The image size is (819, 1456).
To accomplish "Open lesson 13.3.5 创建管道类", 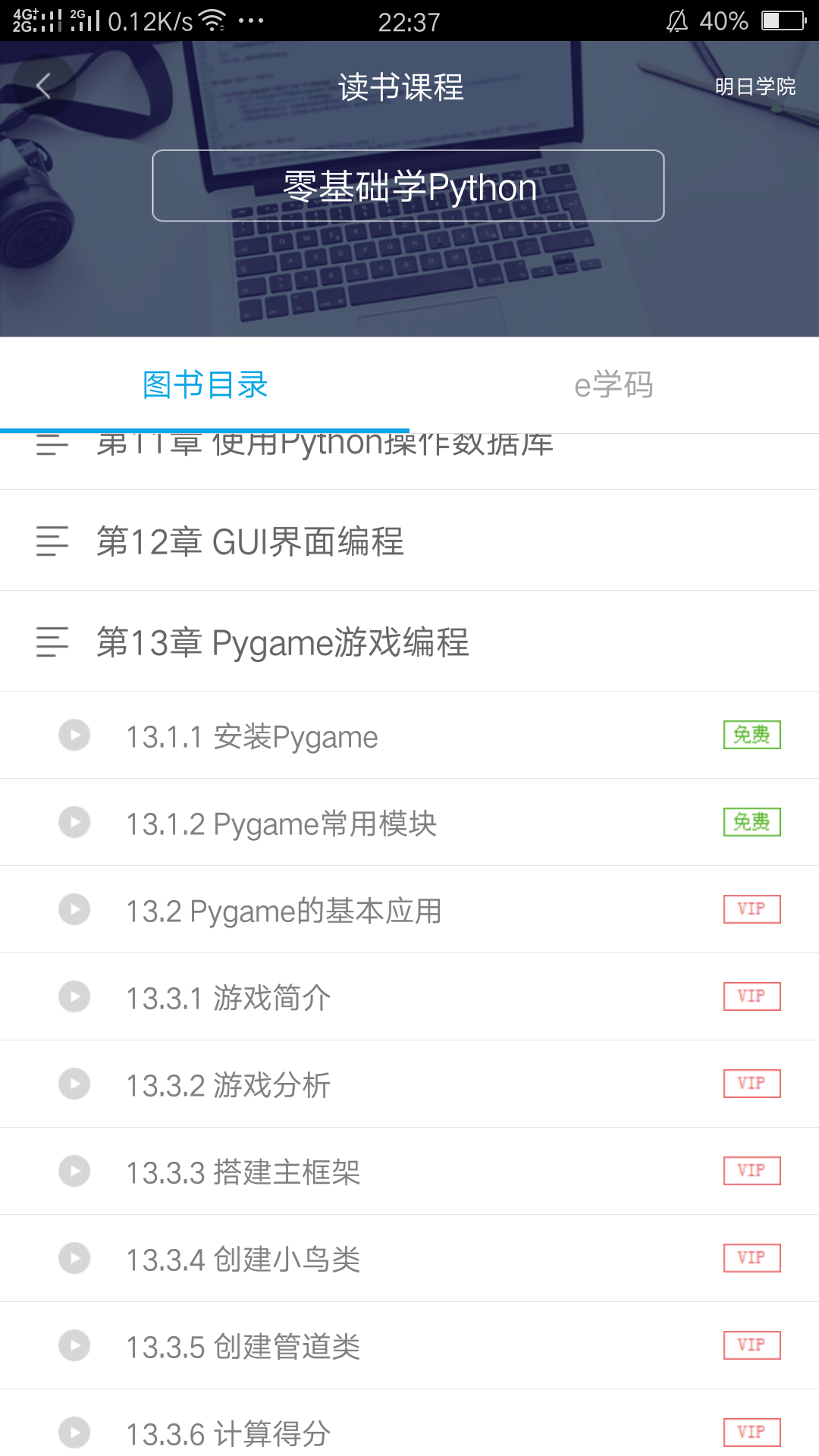I will [409, 1346].
